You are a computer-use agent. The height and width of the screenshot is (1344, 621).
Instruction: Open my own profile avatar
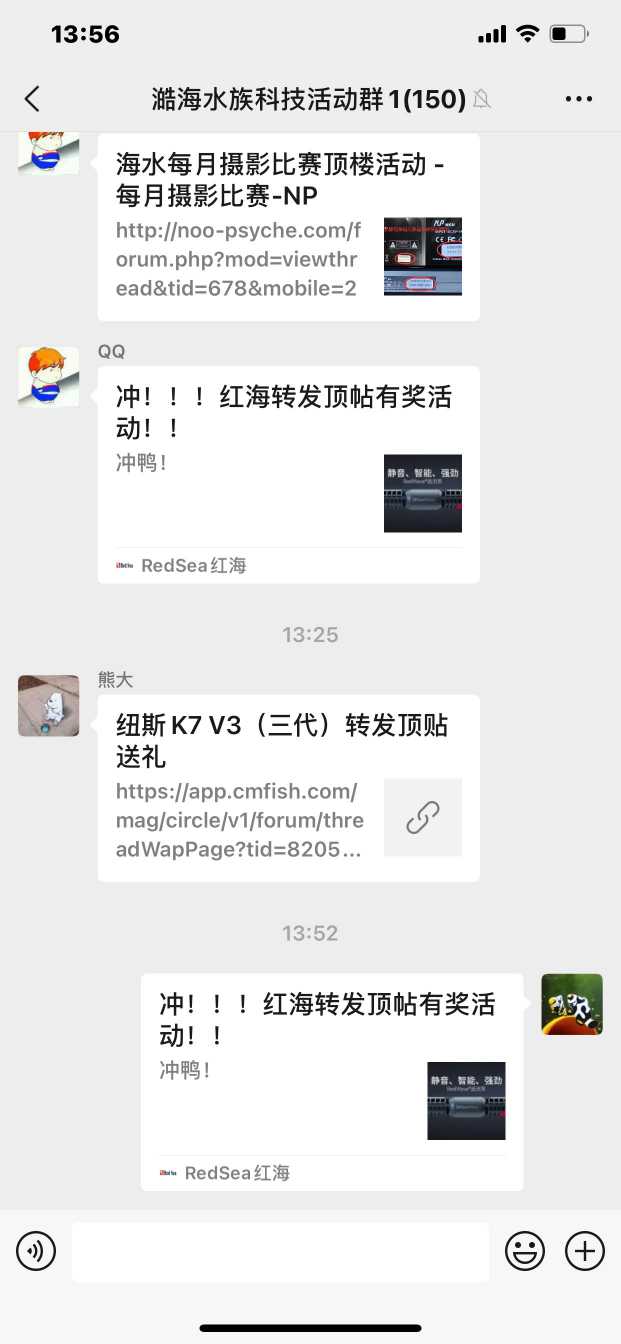[572, 1004]
